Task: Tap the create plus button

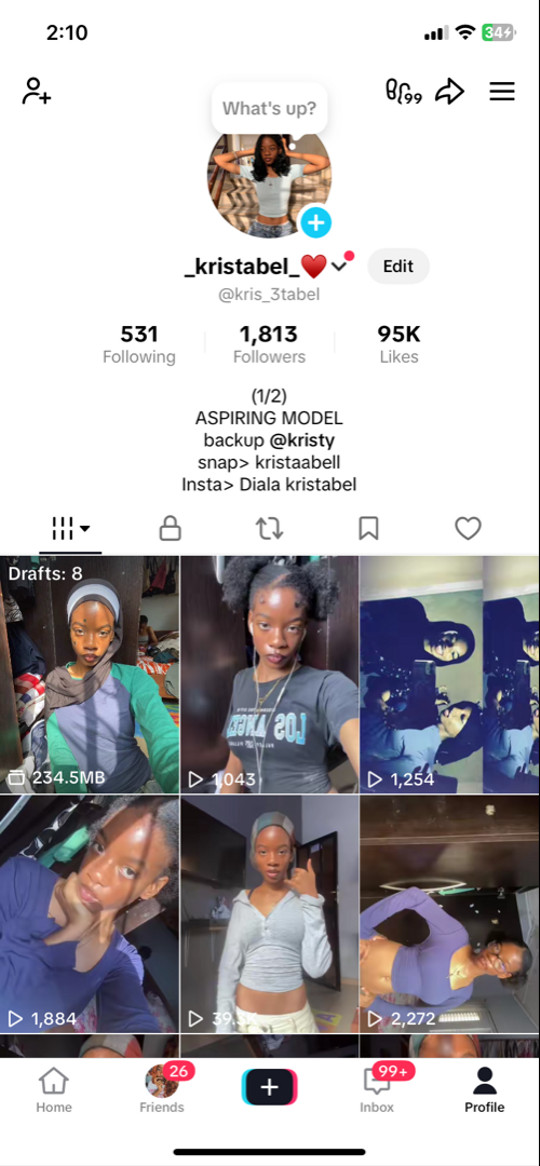Action: pyautogui.click(x=269, y=1087)
